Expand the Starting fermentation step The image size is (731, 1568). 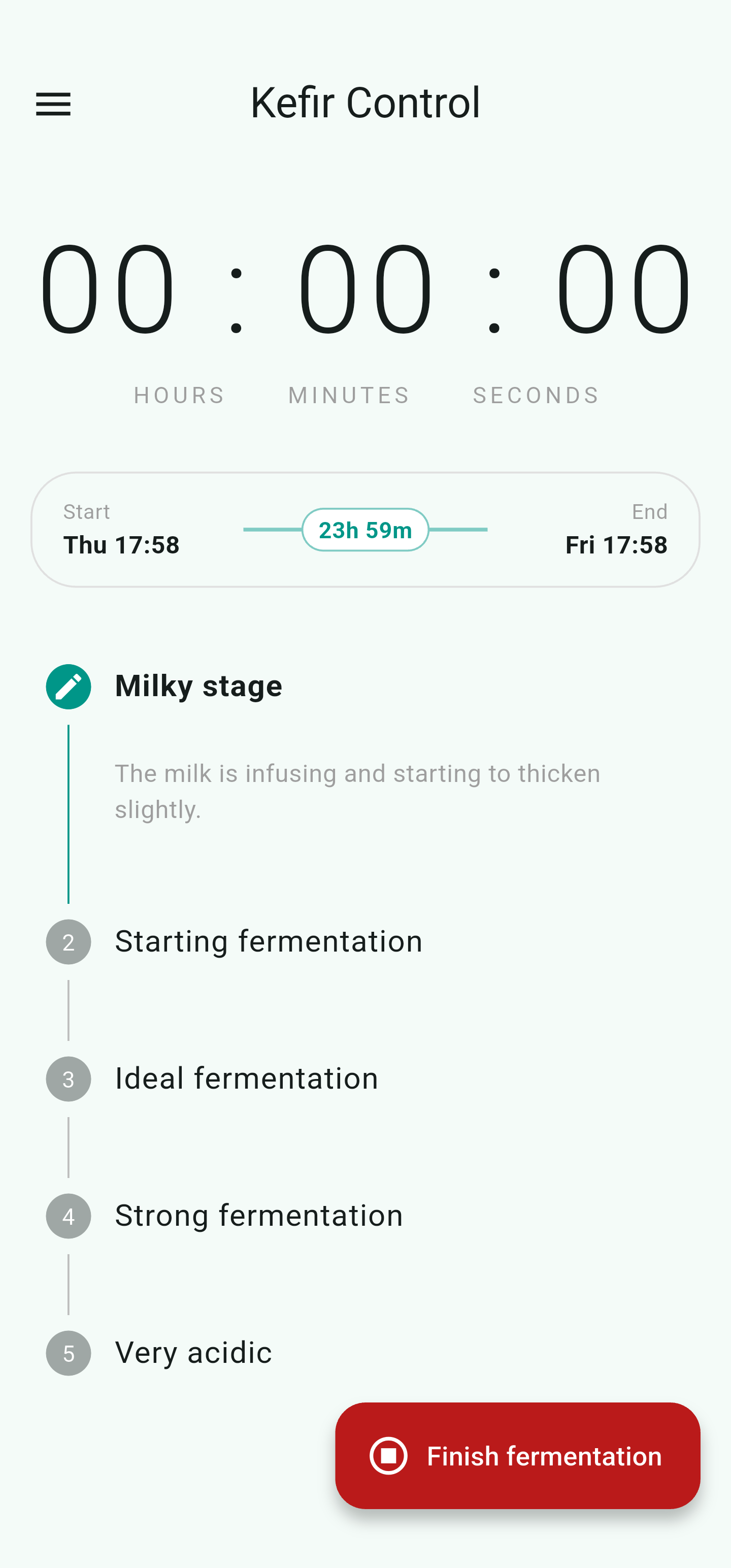pyautogui.click(x=269, y=941)
